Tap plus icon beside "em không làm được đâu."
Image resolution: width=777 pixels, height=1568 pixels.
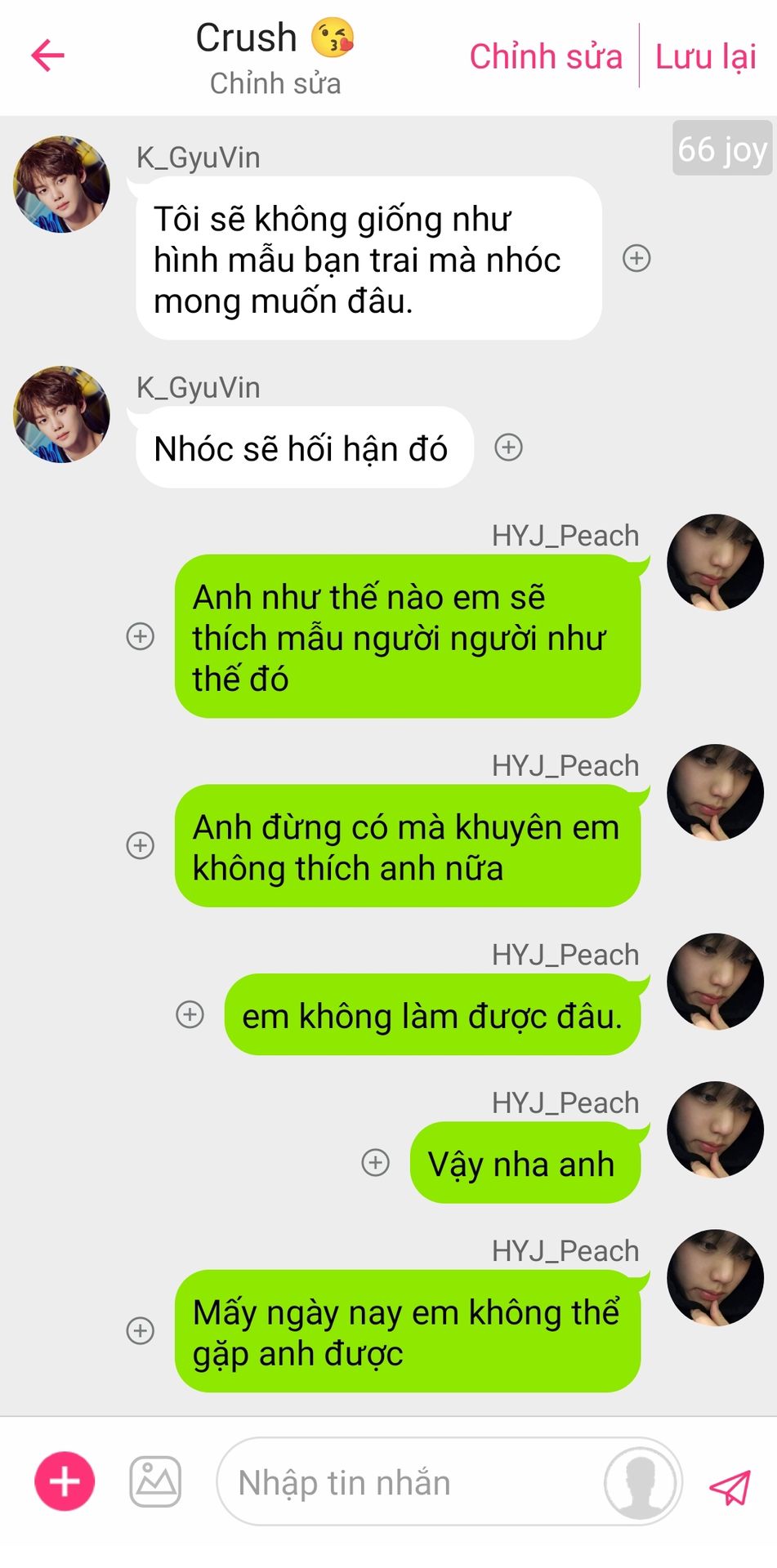pos(190,1014)
